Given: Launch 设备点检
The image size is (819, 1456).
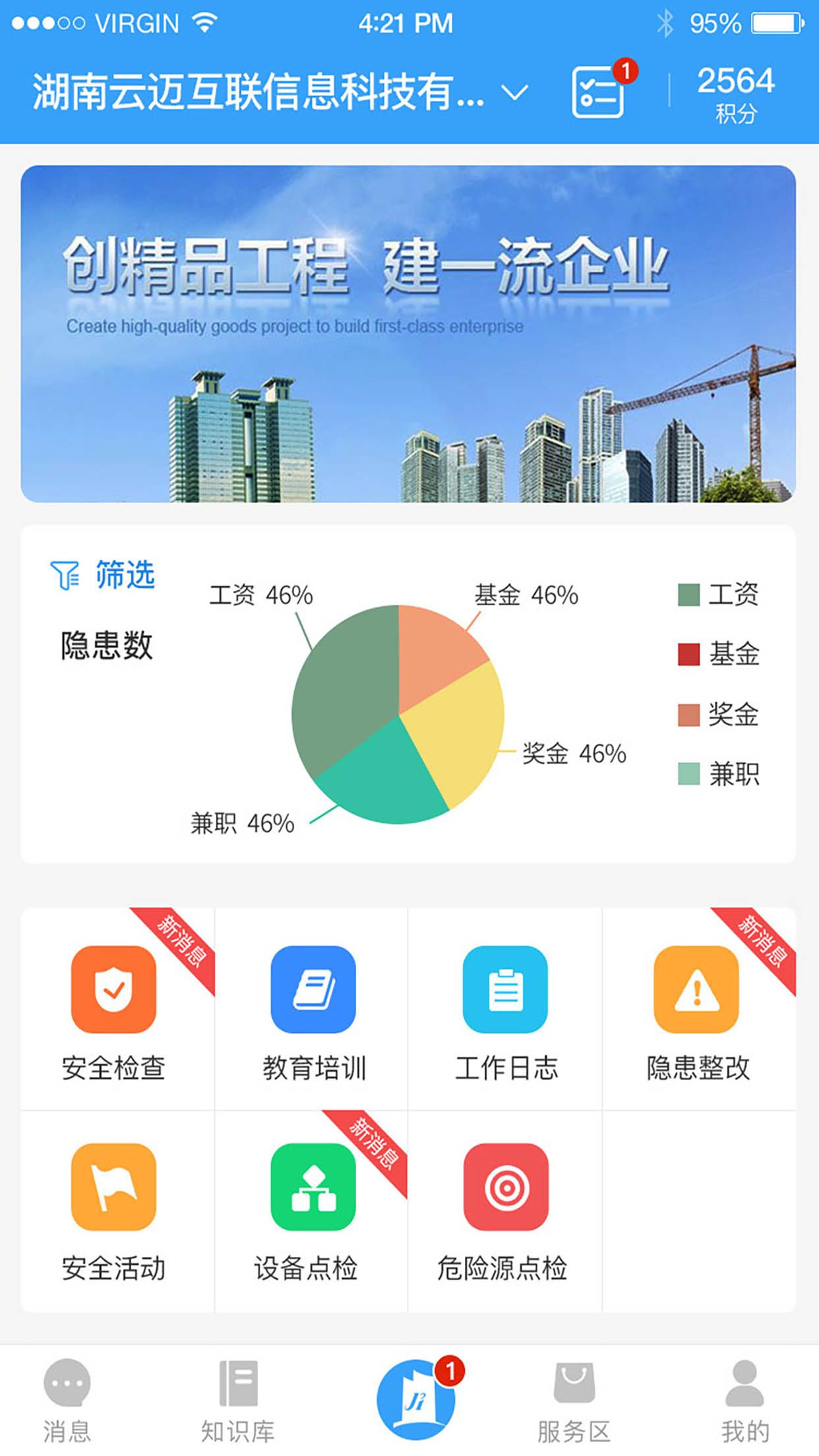Looking at the screenshot, I should [313, 1209].
